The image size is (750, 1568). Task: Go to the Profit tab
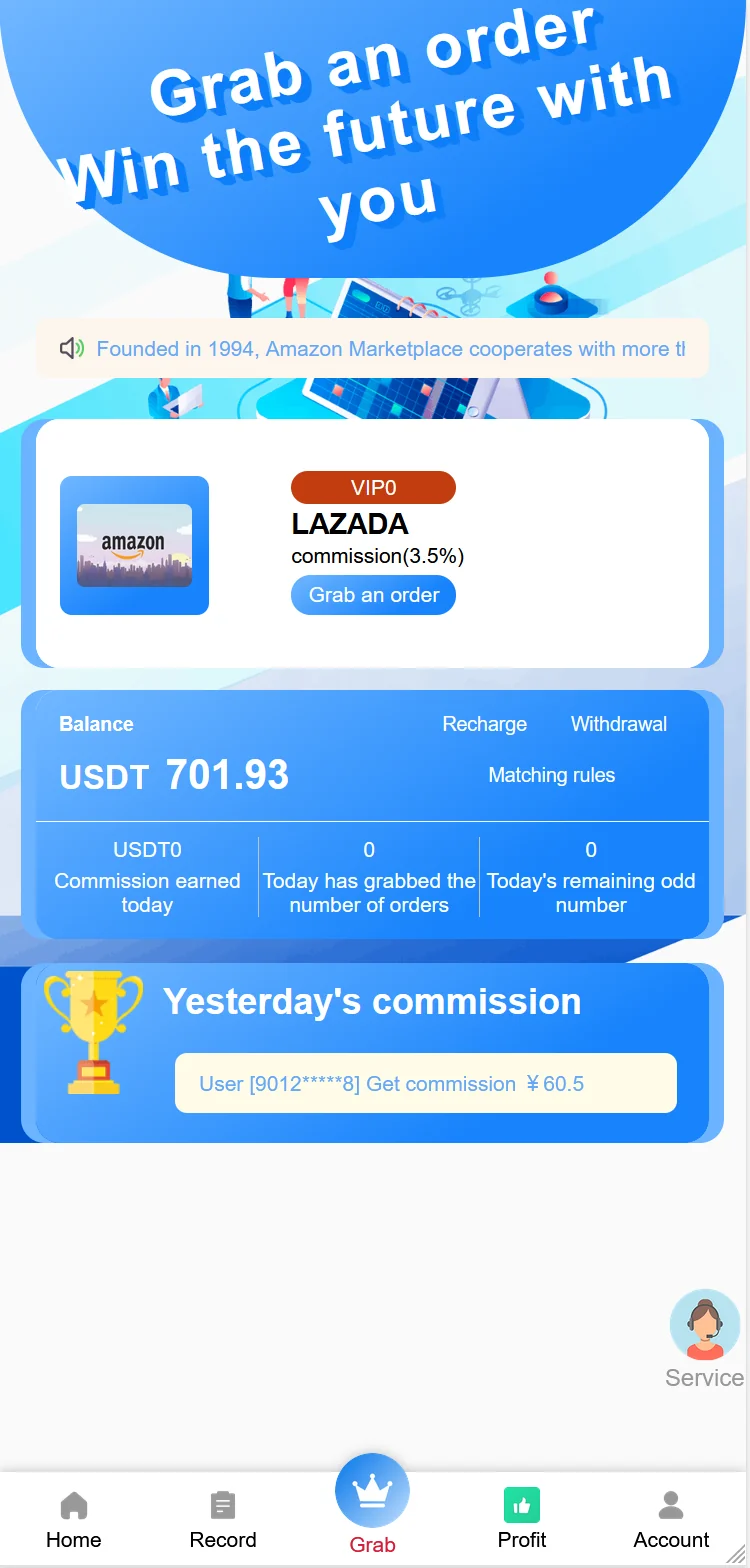coord(522,1520)
